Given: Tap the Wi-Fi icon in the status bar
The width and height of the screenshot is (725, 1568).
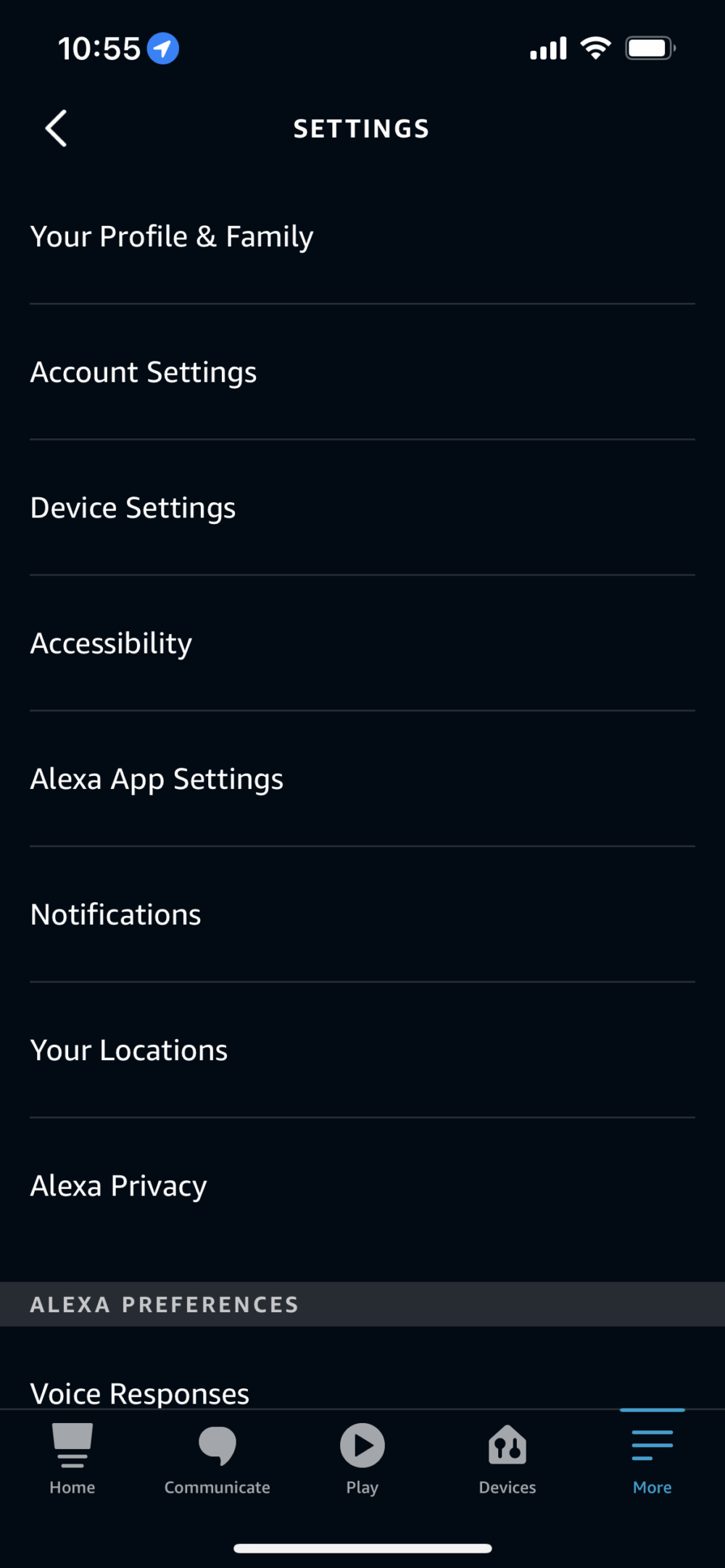Looking at the screenshot, I should (594, 47).
